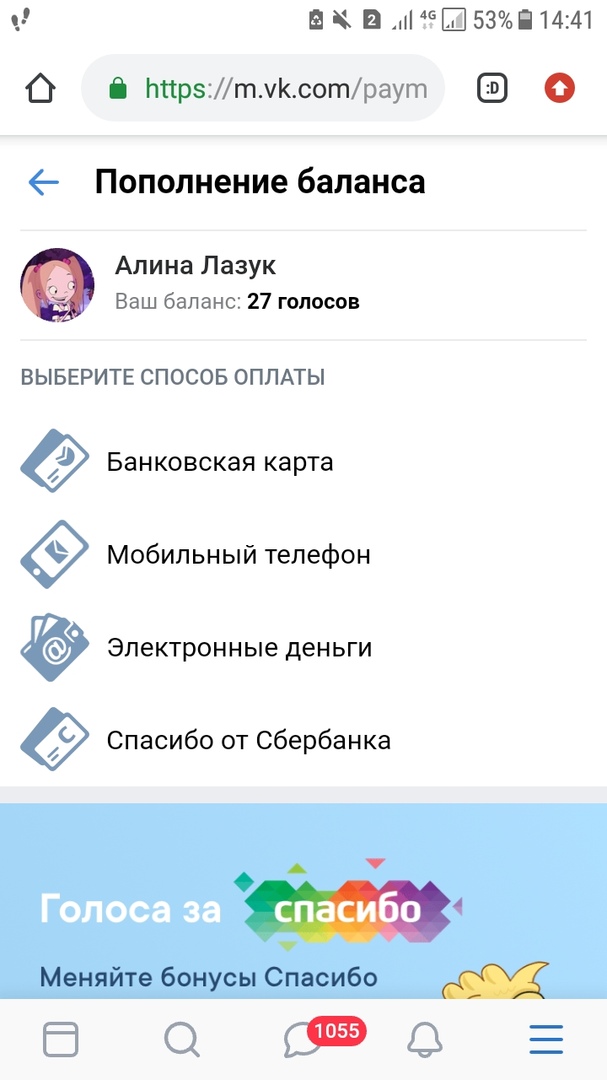Open messages with 1055 unread
This screenshot has height=1080, width=607.
[303, 1041]
